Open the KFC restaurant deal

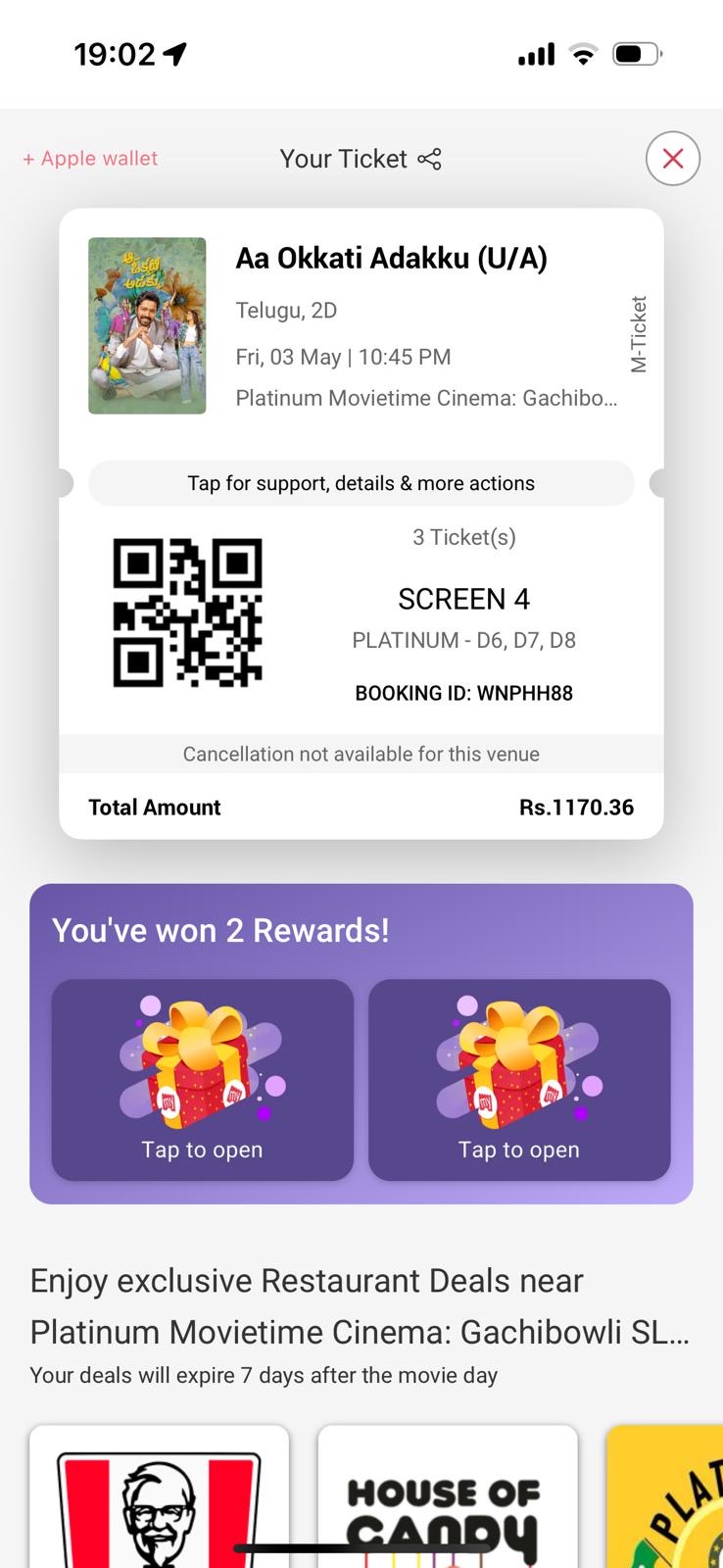[x=160, y=1499]
